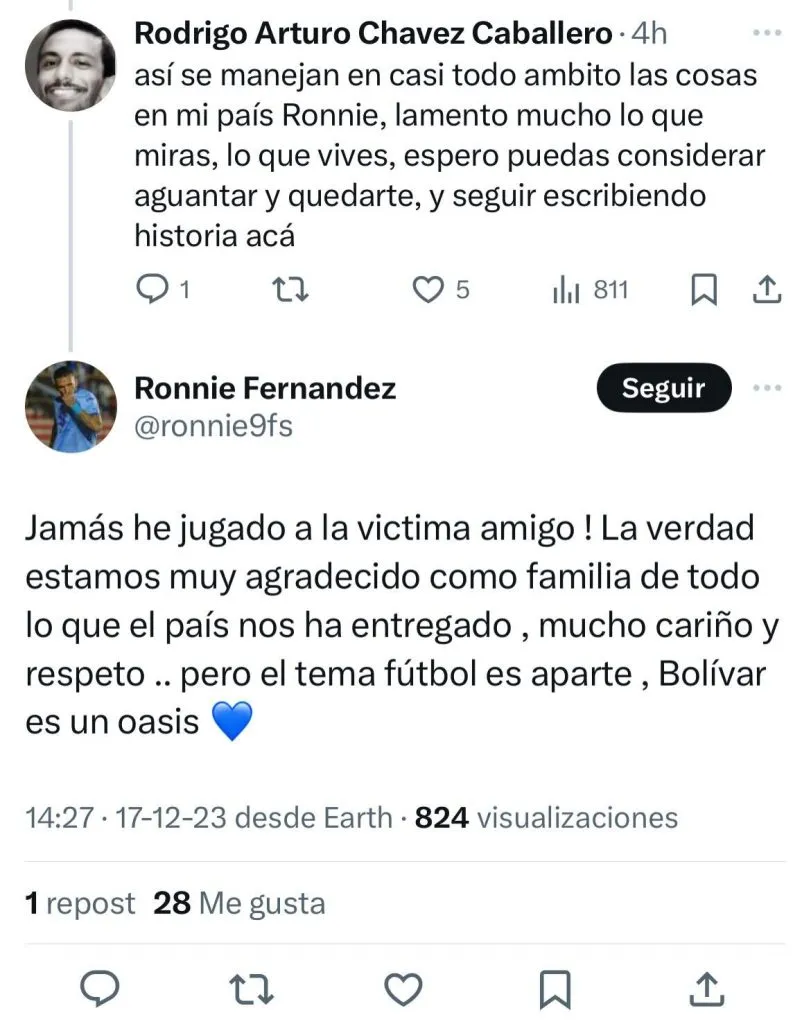Screen dimensions: 811x1024
Task: Follow Ronnie Fernandez via Seguir button
Action: coord(663,388)
